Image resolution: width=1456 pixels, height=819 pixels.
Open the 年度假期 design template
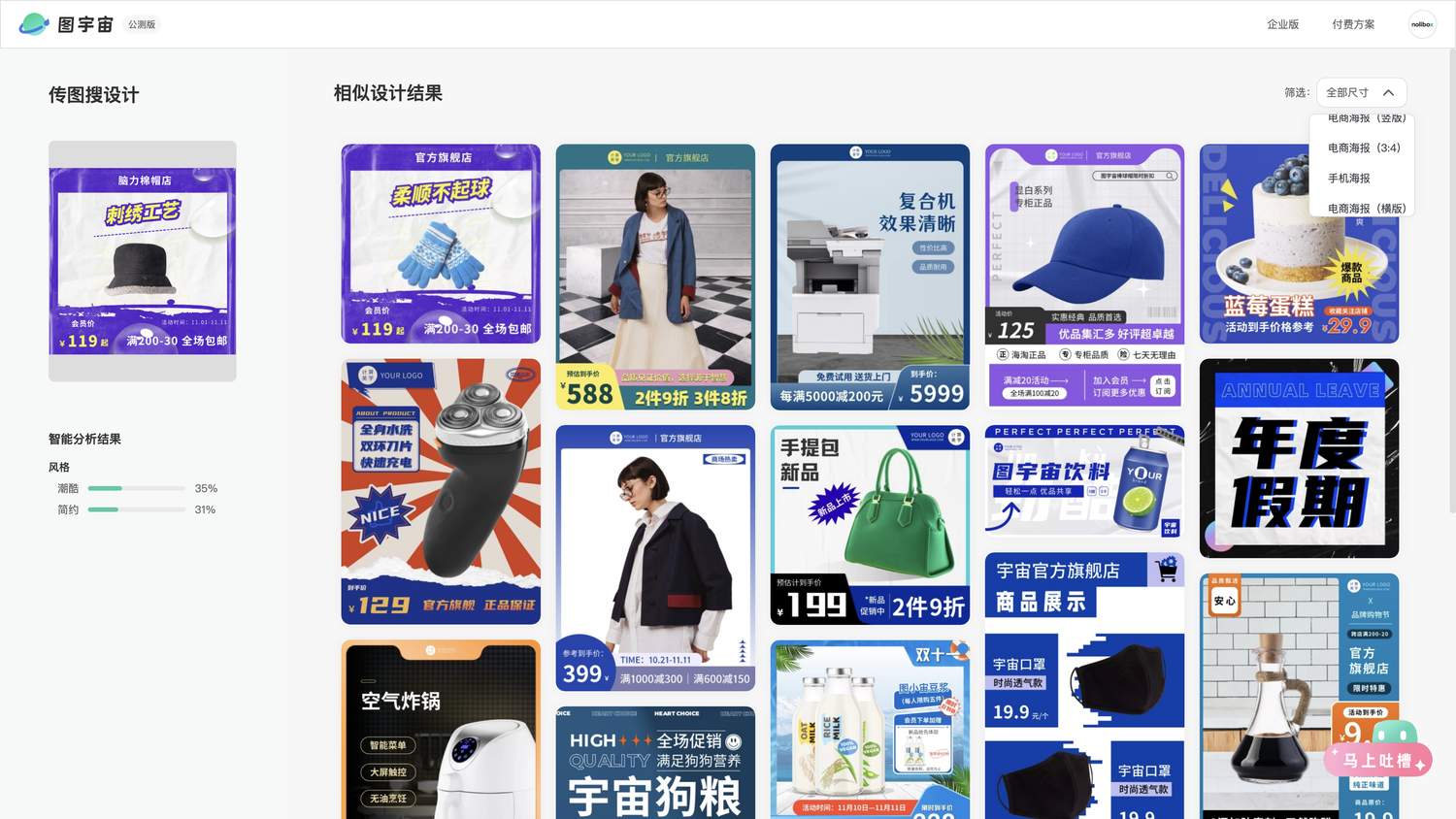(1299, 458)
